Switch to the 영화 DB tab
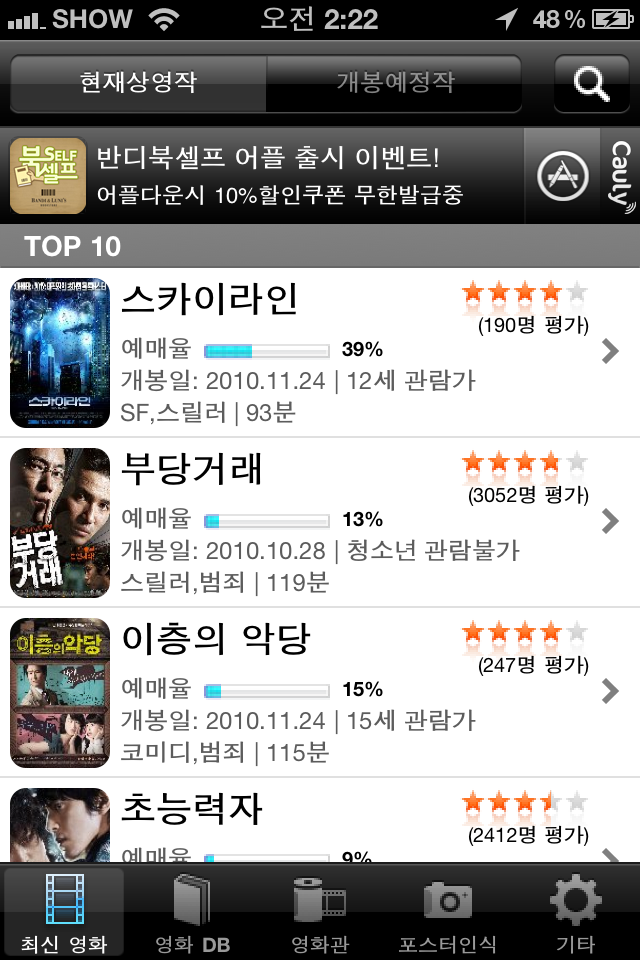This screenshot has width=640, height=960. click(192, 912)
